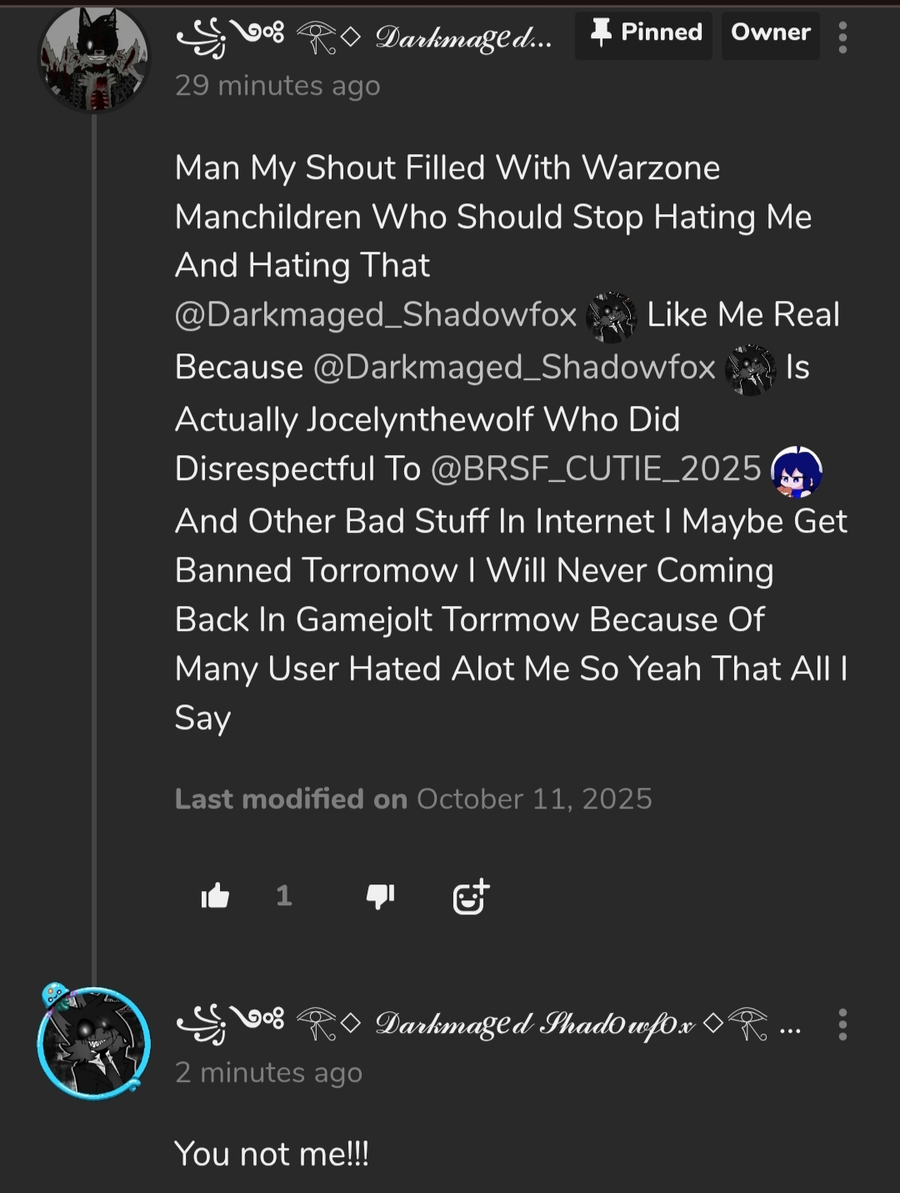The width and height of the screenshot is (900, 1193).
Task: Like the pinned comment with thumbs up
Action: pyautogui.click(x=215, y=896)
